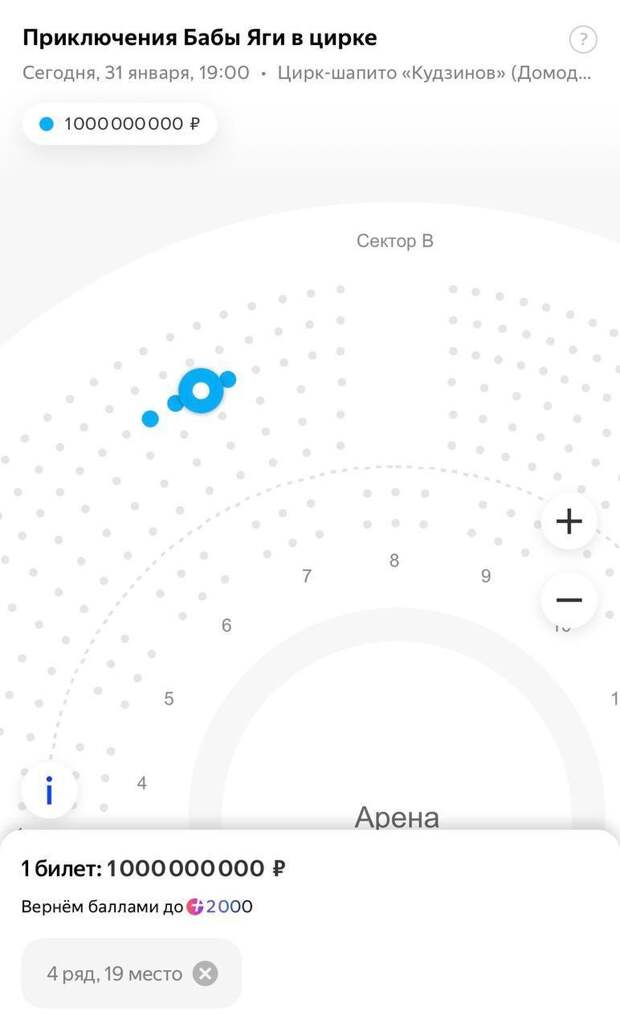Select the 1000000000 ₽ price filter chip
This screenshot has height=1027, width=620.
click(120, 125)
